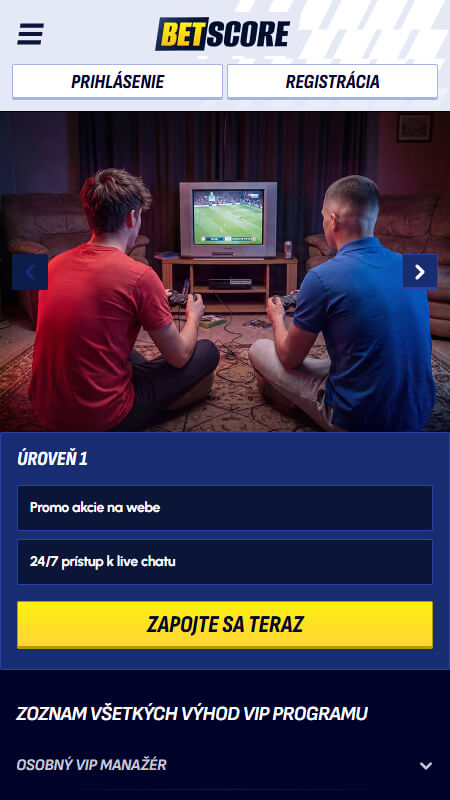Open the hamburger menu
The width and height of the screenshot is (450, 800).
(30, 34)
